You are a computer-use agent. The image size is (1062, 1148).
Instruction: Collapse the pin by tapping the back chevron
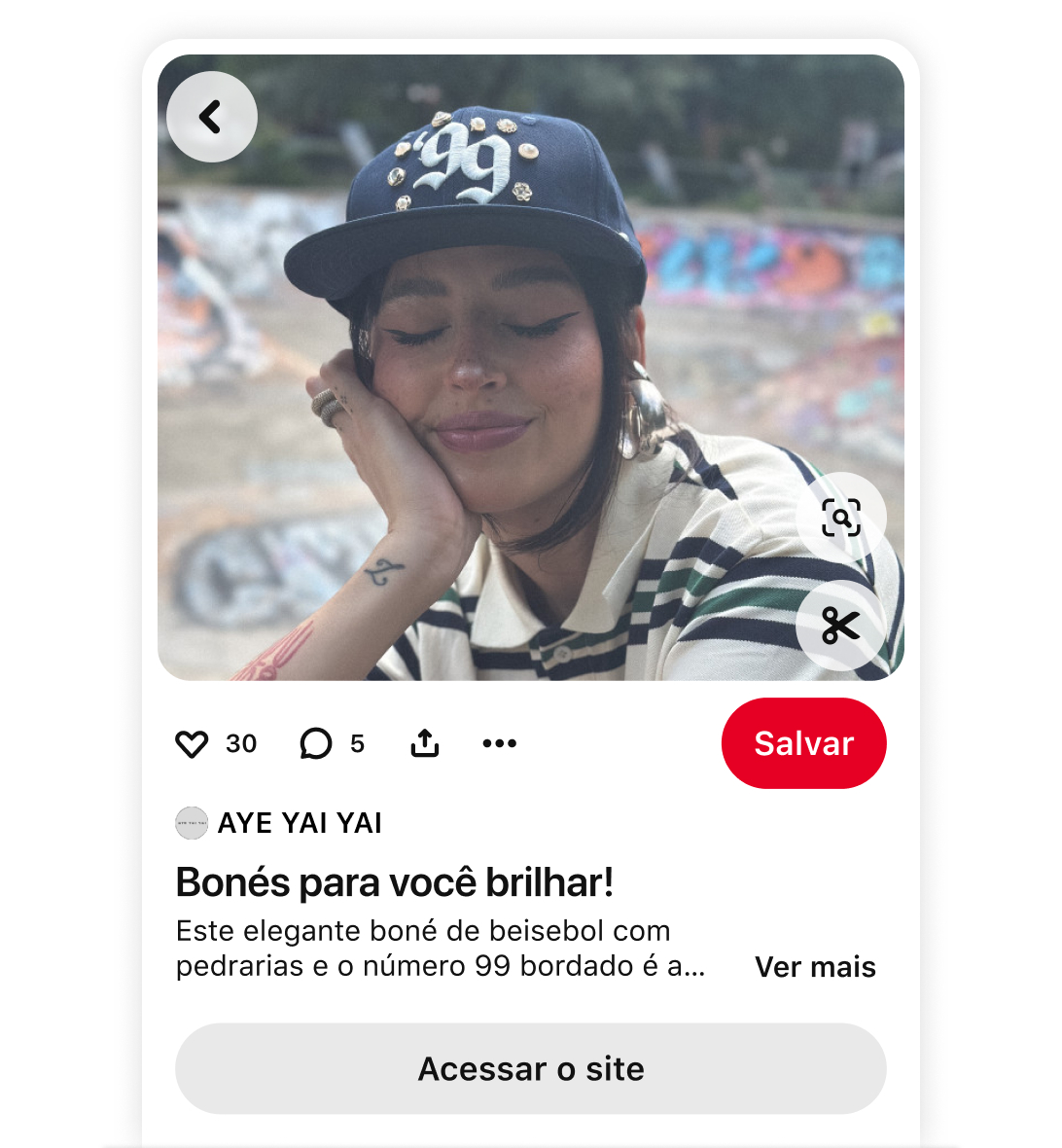pos(211,116)
